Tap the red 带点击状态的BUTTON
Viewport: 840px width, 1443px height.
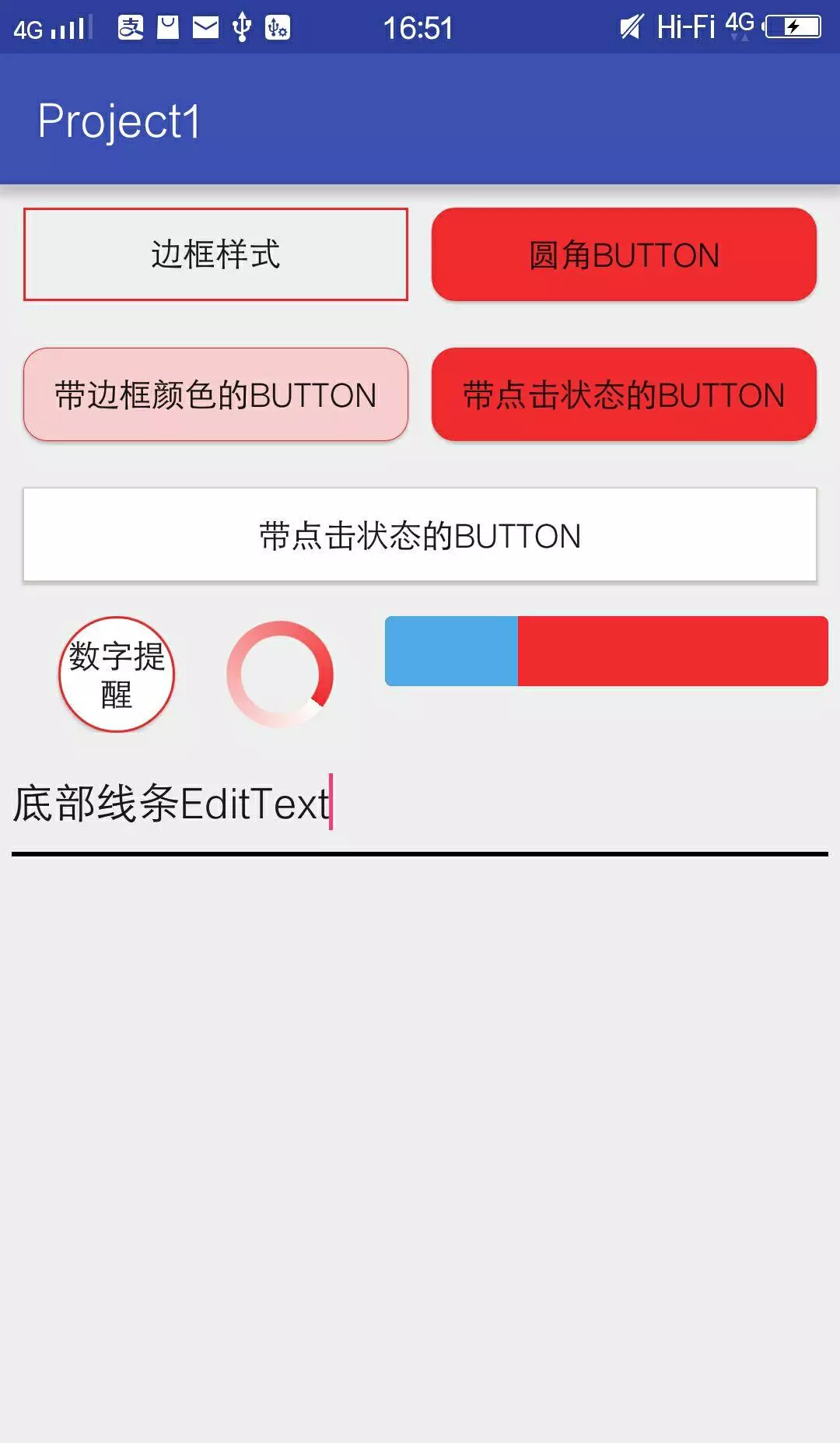point(624,394)
